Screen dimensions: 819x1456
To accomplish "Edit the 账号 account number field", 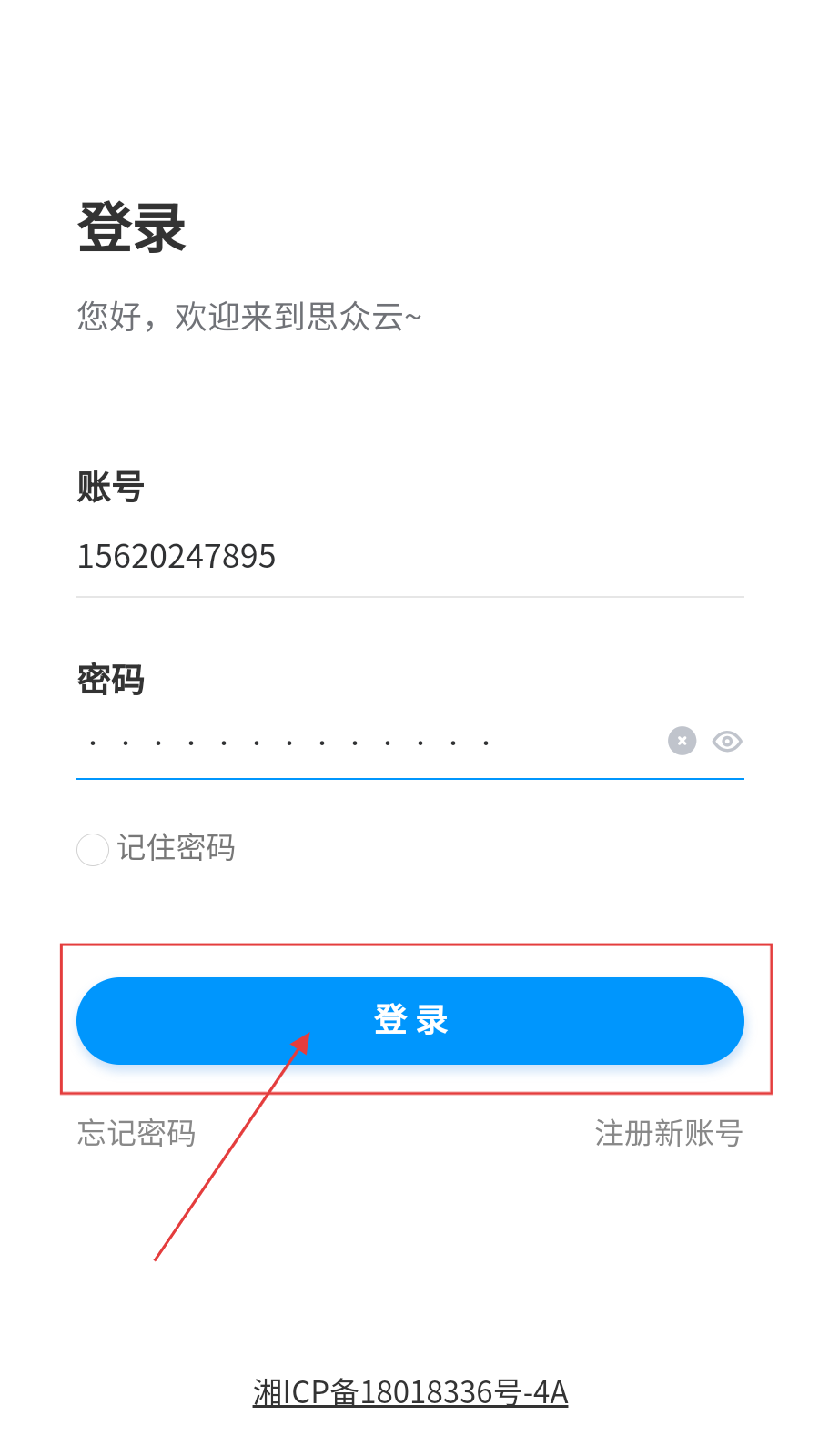I will (409, 556).
